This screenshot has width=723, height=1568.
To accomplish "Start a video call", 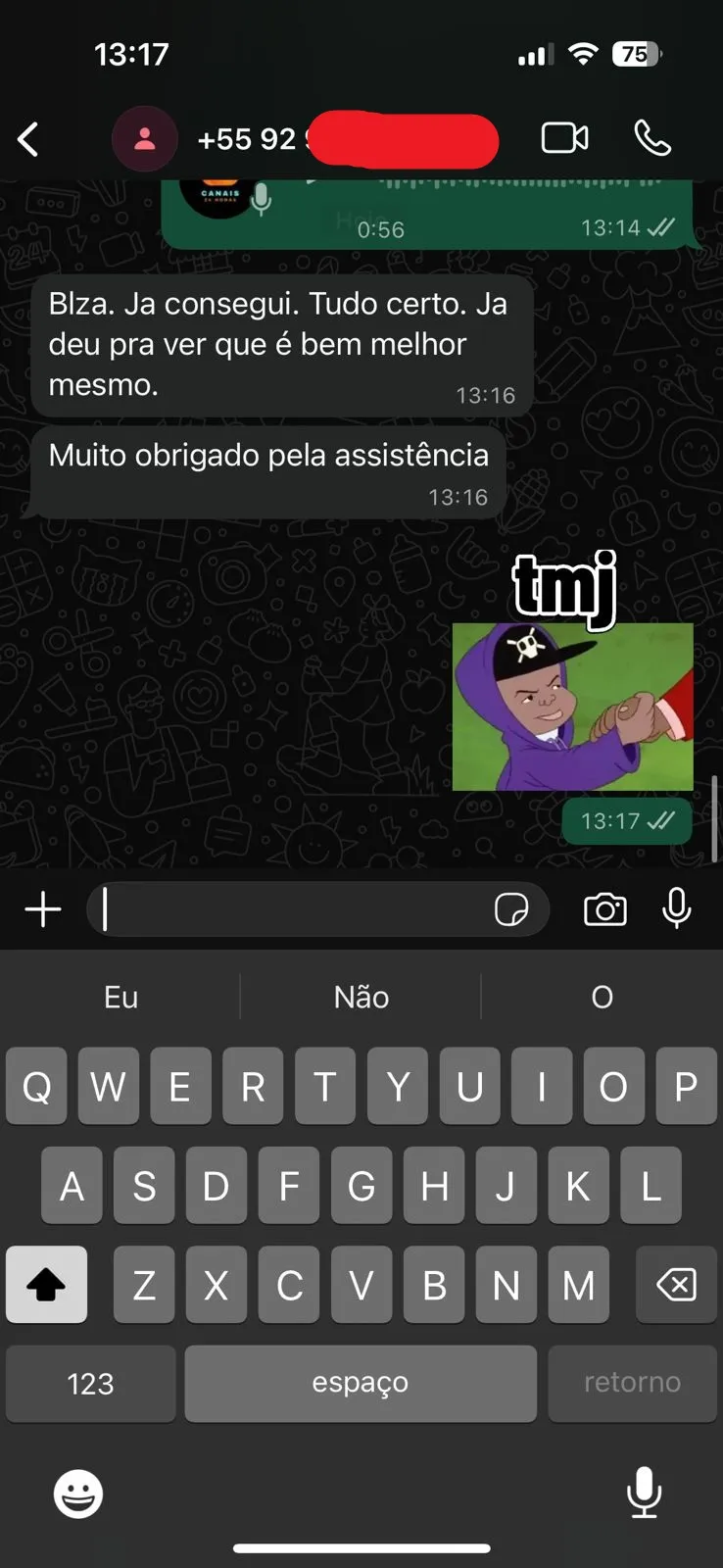I will point(565,138).
